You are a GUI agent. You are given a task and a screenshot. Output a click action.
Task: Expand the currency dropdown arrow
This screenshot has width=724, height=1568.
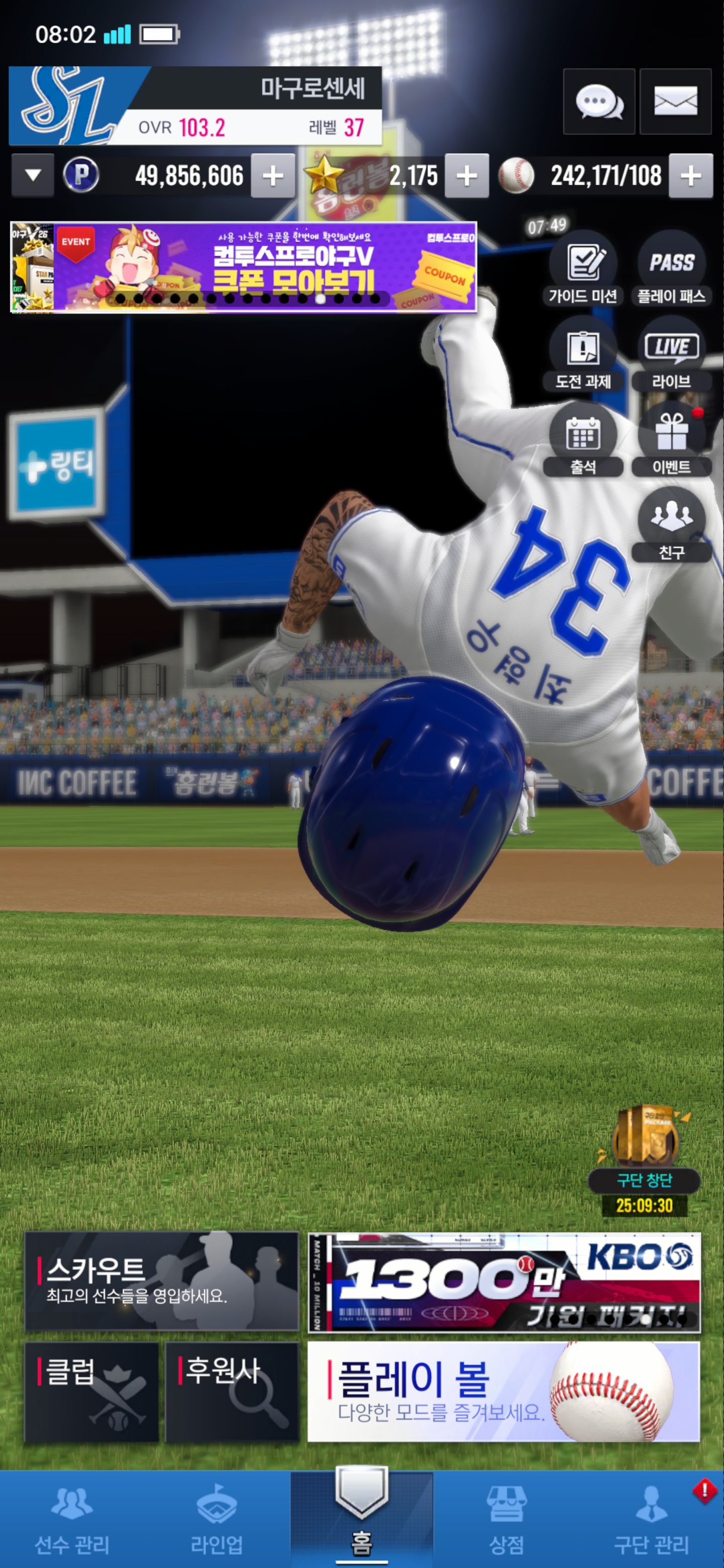tap(33, 176)
